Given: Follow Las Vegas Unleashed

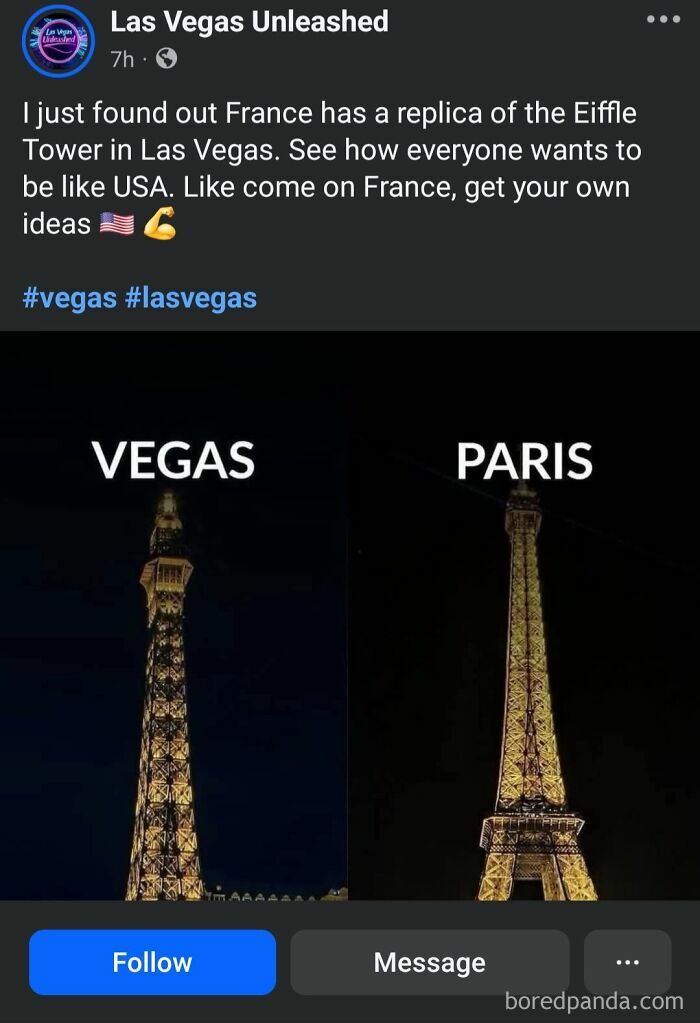Looking at the screenshot, I should 152,962.
